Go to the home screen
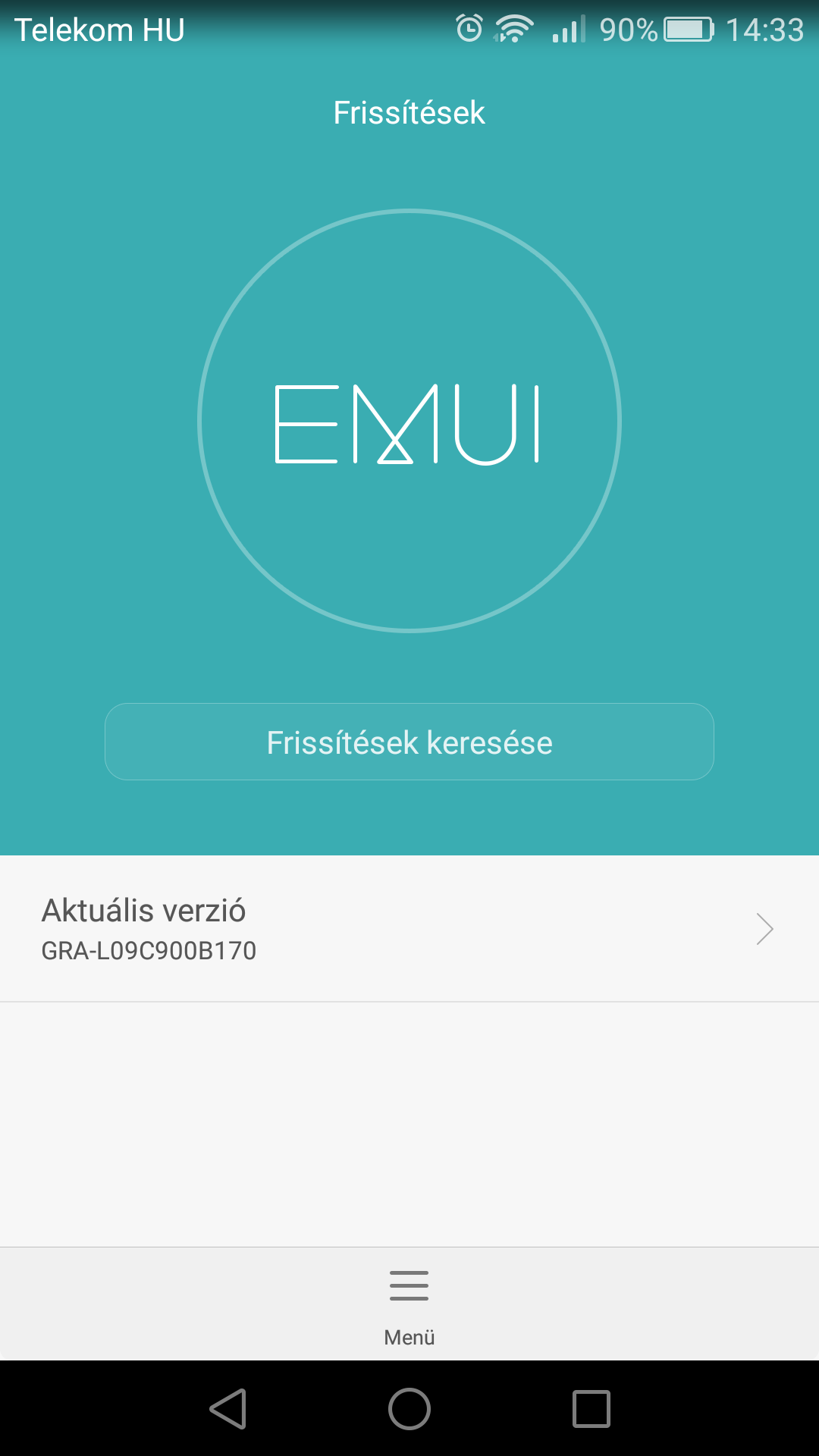819x1456 pixels. [x=409, y=1409]
